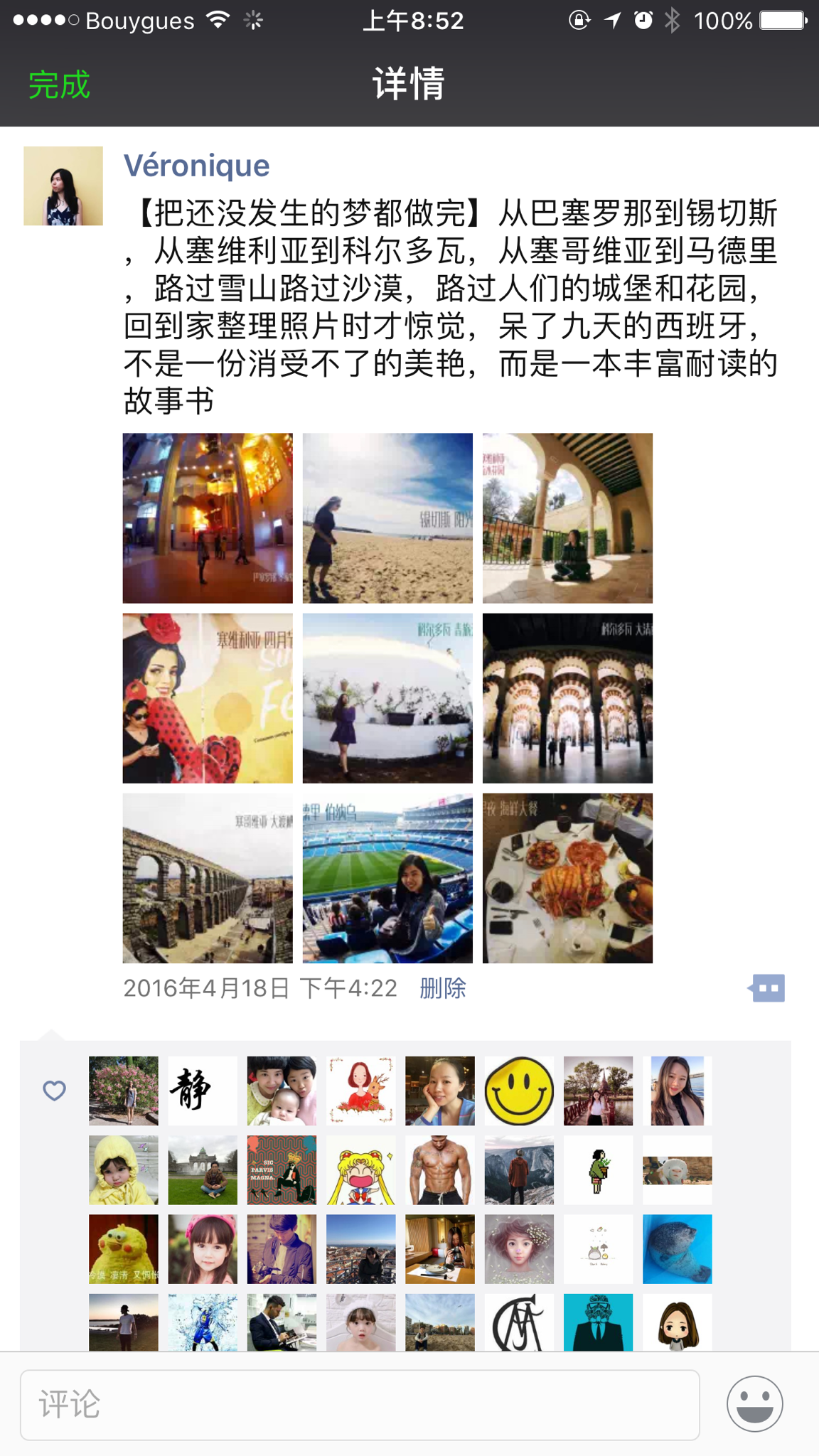The height and width of the screenshot is (1456, 819).
Task: Open the yellow smiley face liker profile
Action: point(519,1091)
